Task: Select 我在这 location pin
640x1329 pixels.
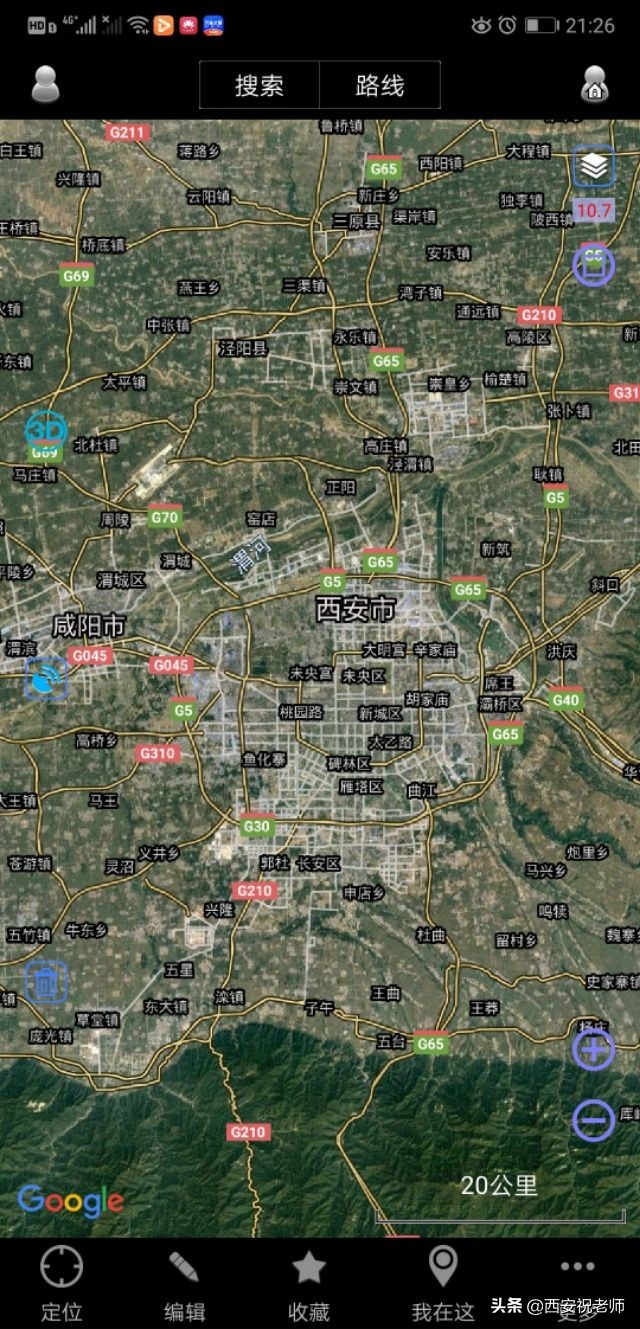Action: [x=443, y=1284]
